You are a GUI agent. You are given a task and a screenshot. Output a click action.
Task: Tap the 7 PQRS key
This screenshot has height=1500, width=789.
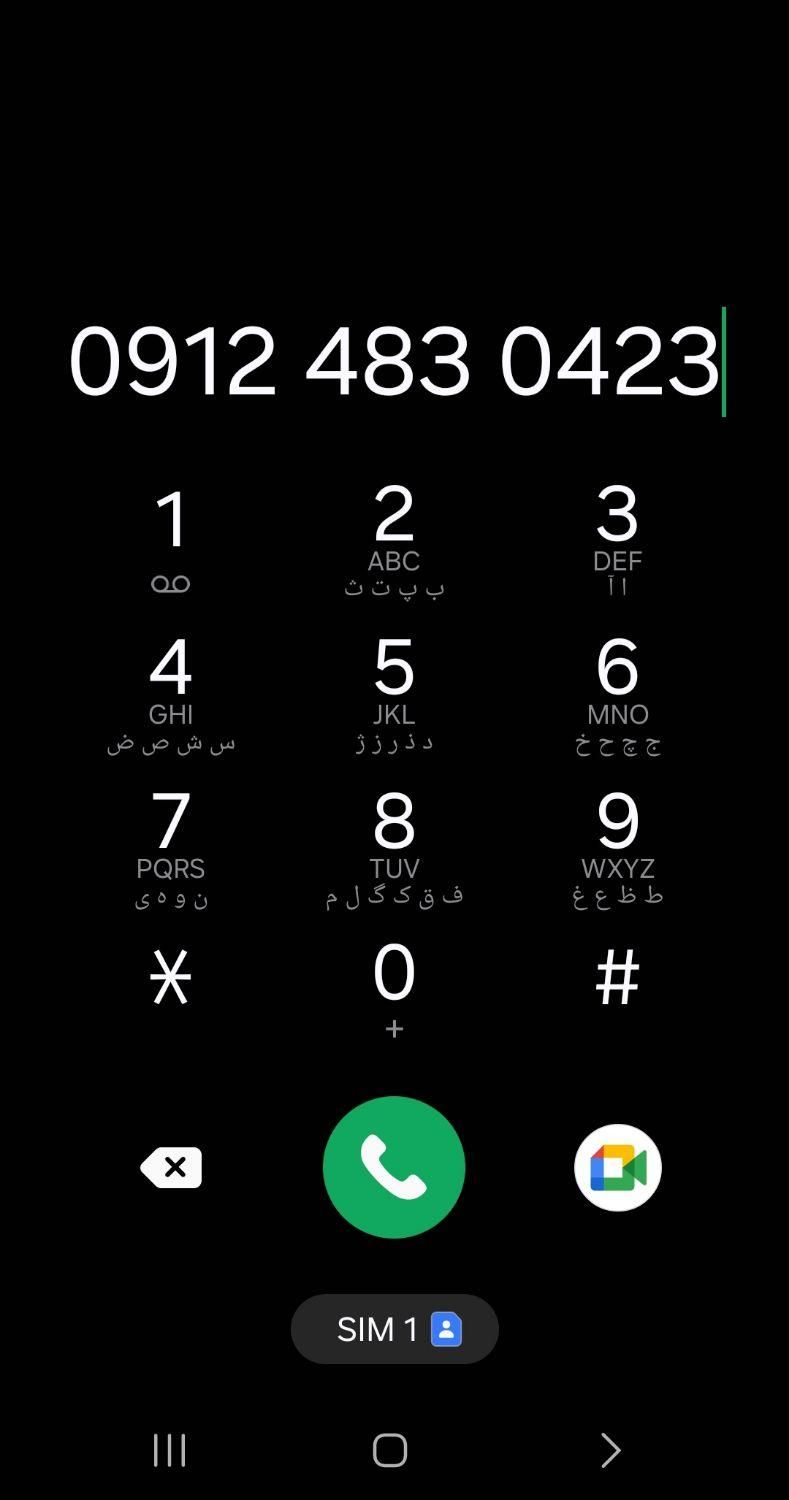[171, 846]
